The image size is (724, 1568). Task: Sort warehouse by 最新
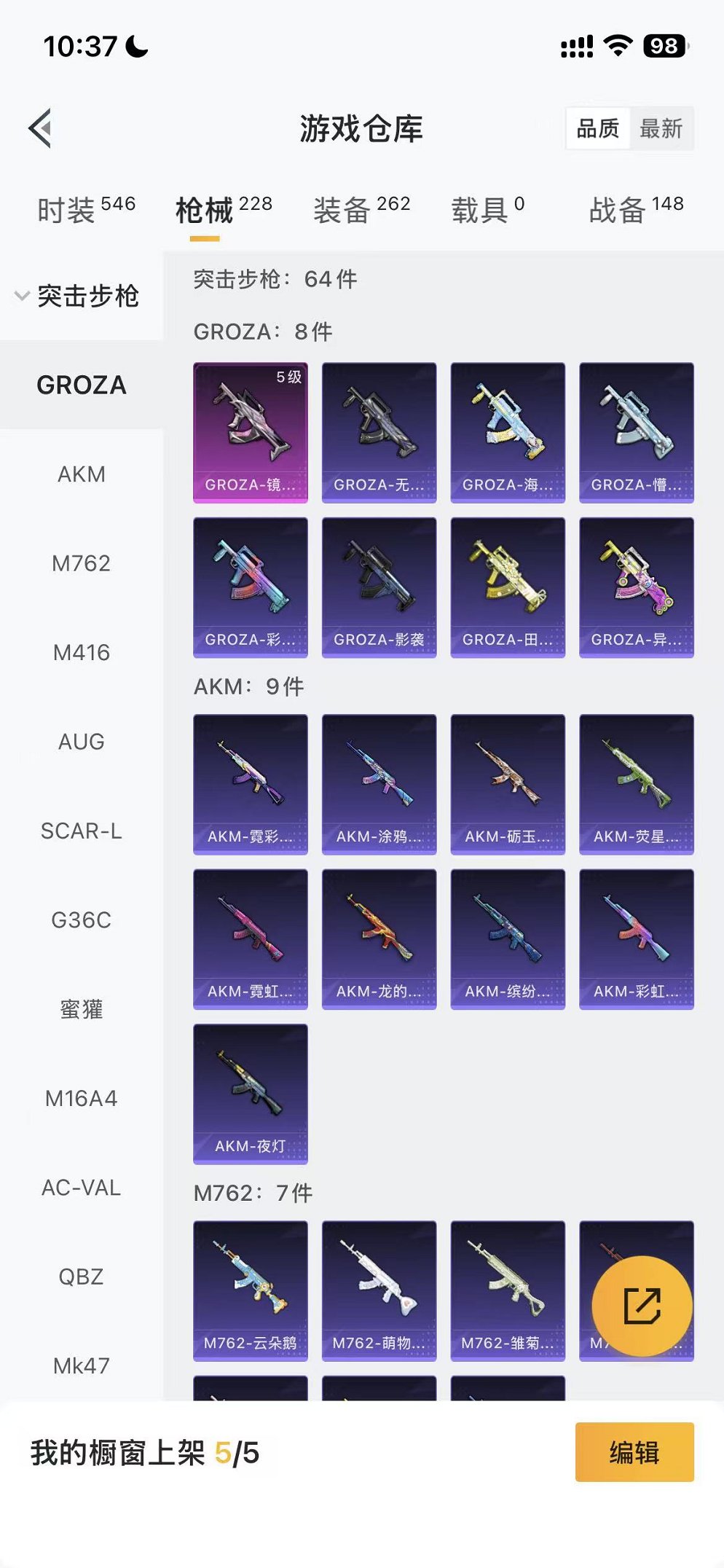click(661, 129)
